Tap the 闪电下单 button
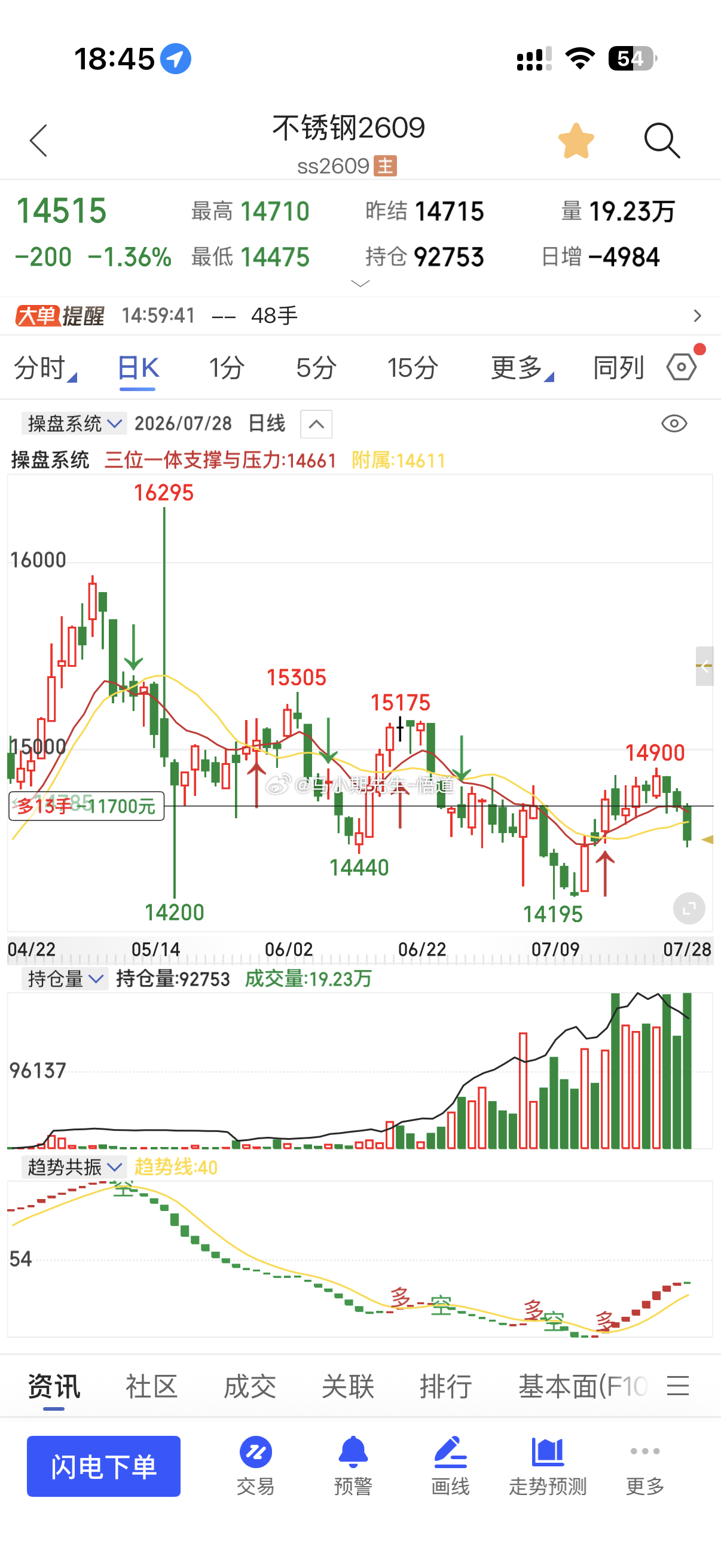This screenshot has height=1568, width=721. (x=103, y=1466)
